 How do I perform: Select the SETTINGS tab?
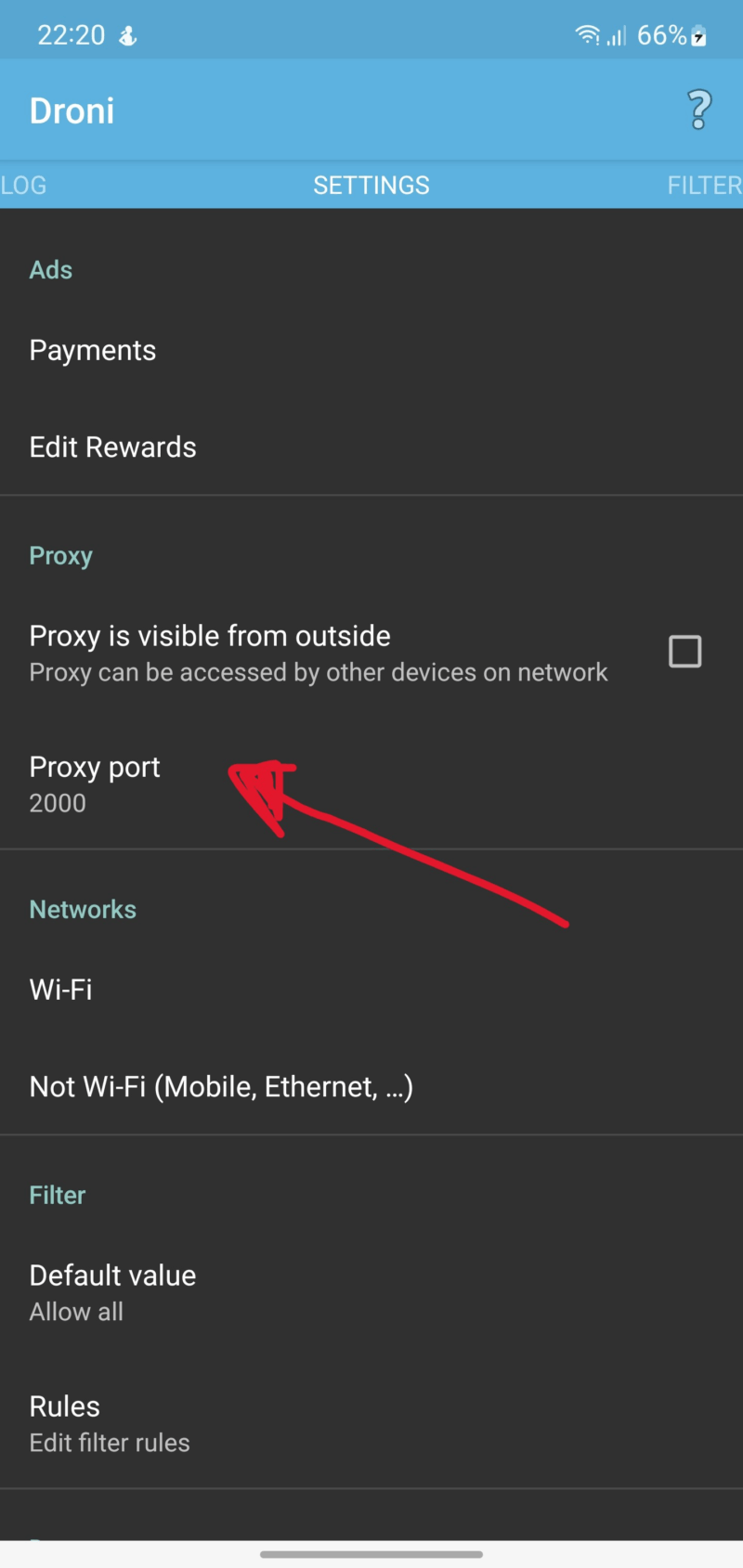(x=371, y=185)
